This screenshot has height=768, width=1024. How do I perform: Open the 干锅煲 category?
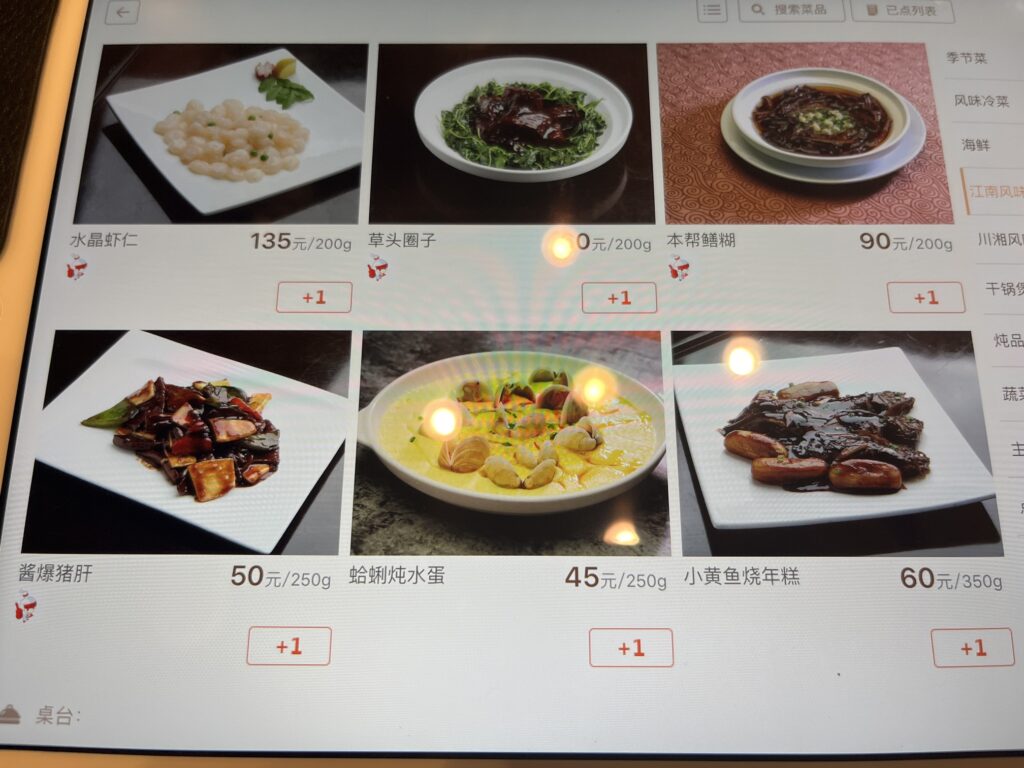(1003, 289)
